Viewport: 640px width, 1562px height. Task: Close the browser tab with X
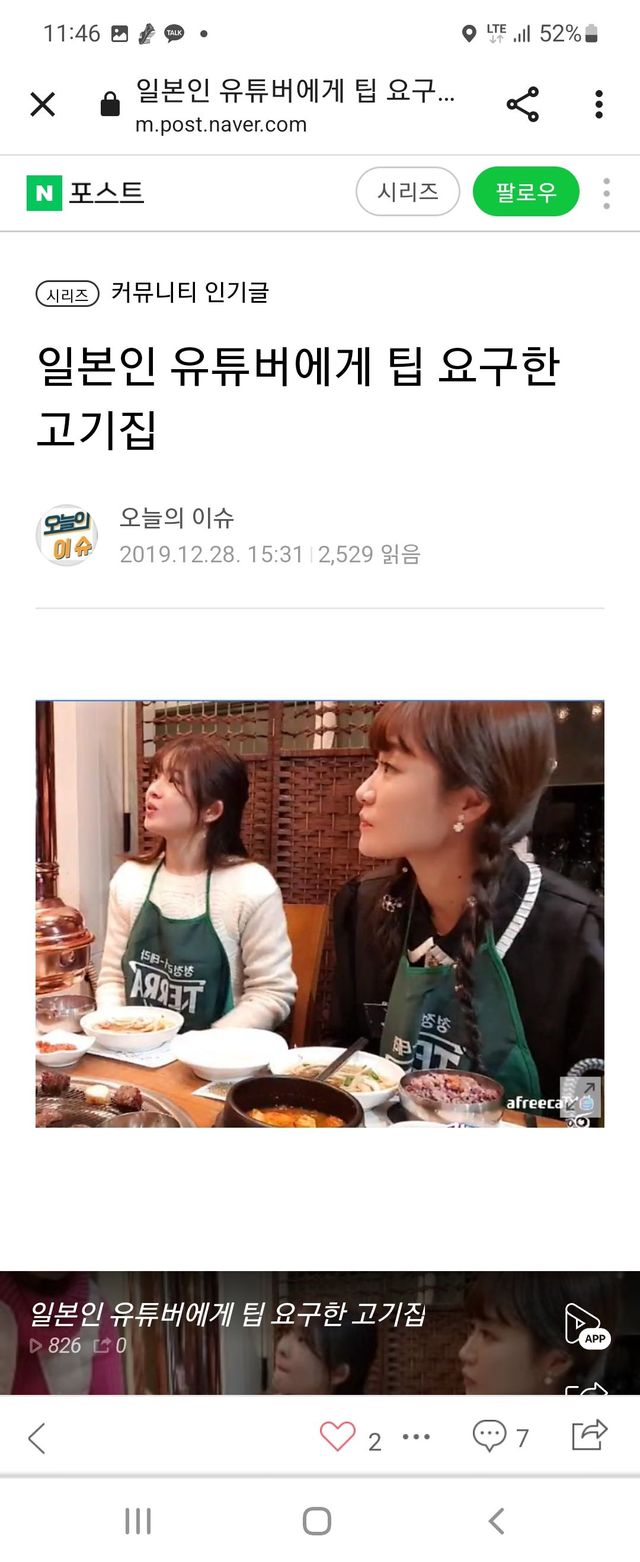click(x=43, y=104)
